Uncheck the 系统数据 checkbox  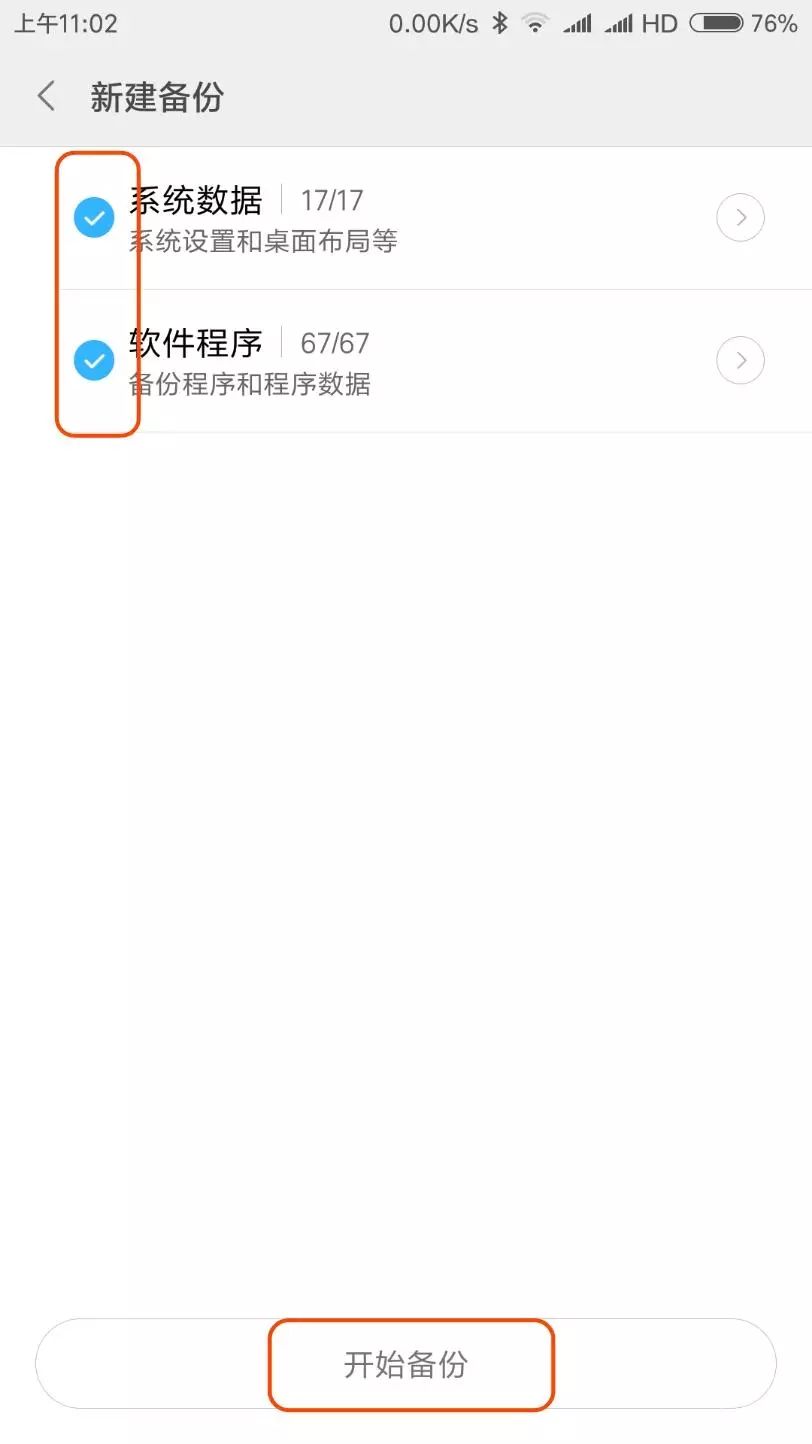tap(94, 217)
